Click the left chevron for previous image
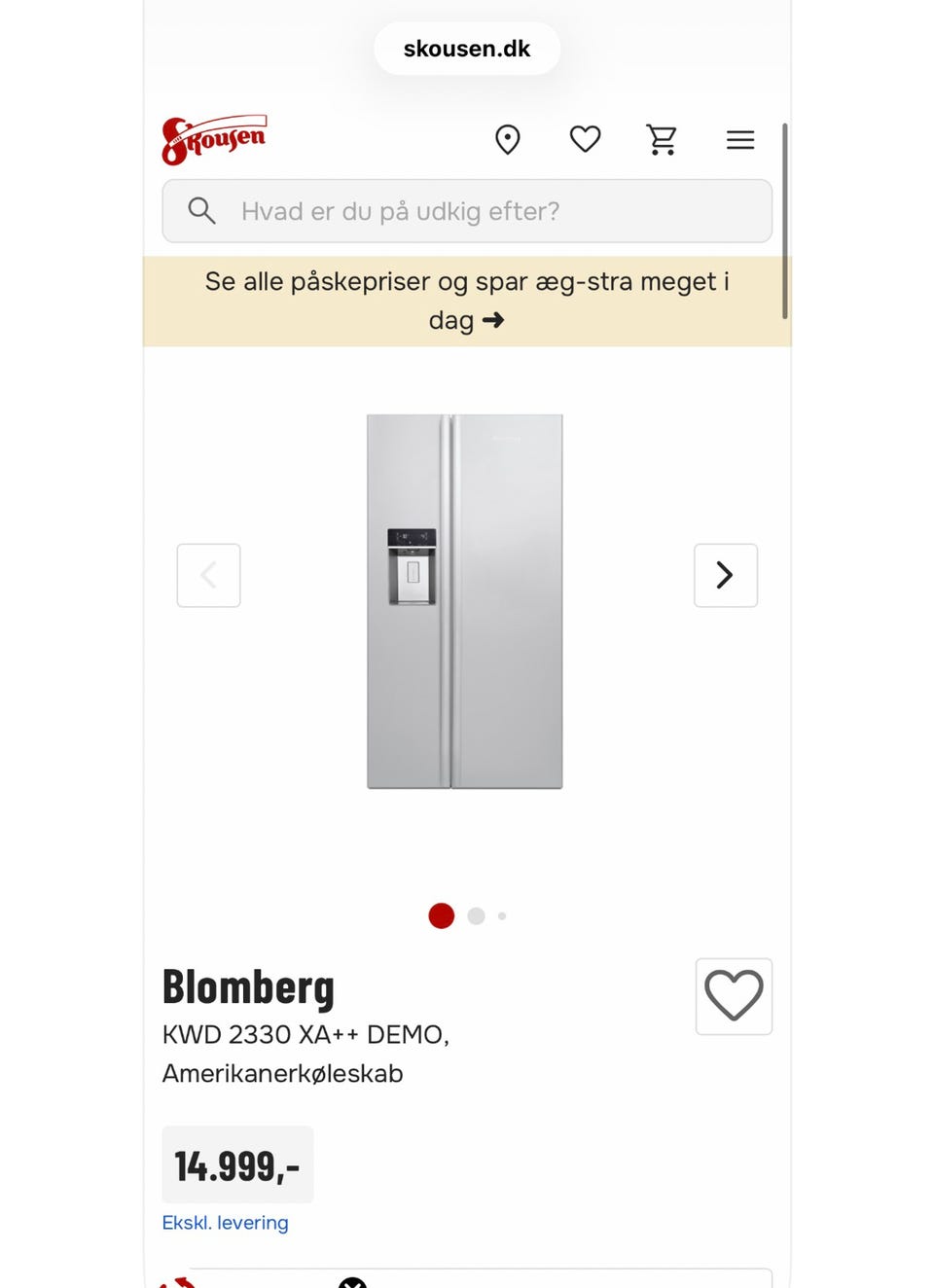Viewport: 934px width, 1288px height. (x=208, y=575)
